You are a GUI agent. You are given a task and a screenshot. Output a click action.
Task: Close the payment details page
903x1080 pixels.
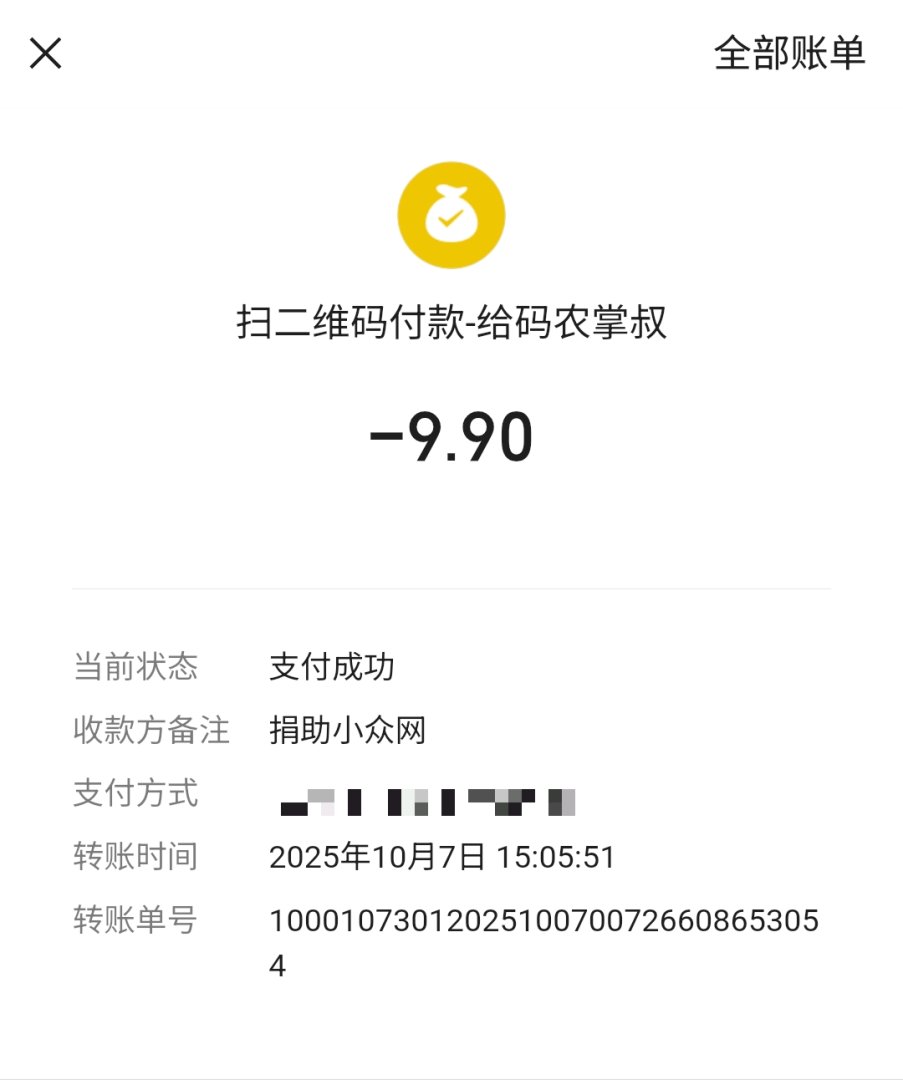click(46, 53)
